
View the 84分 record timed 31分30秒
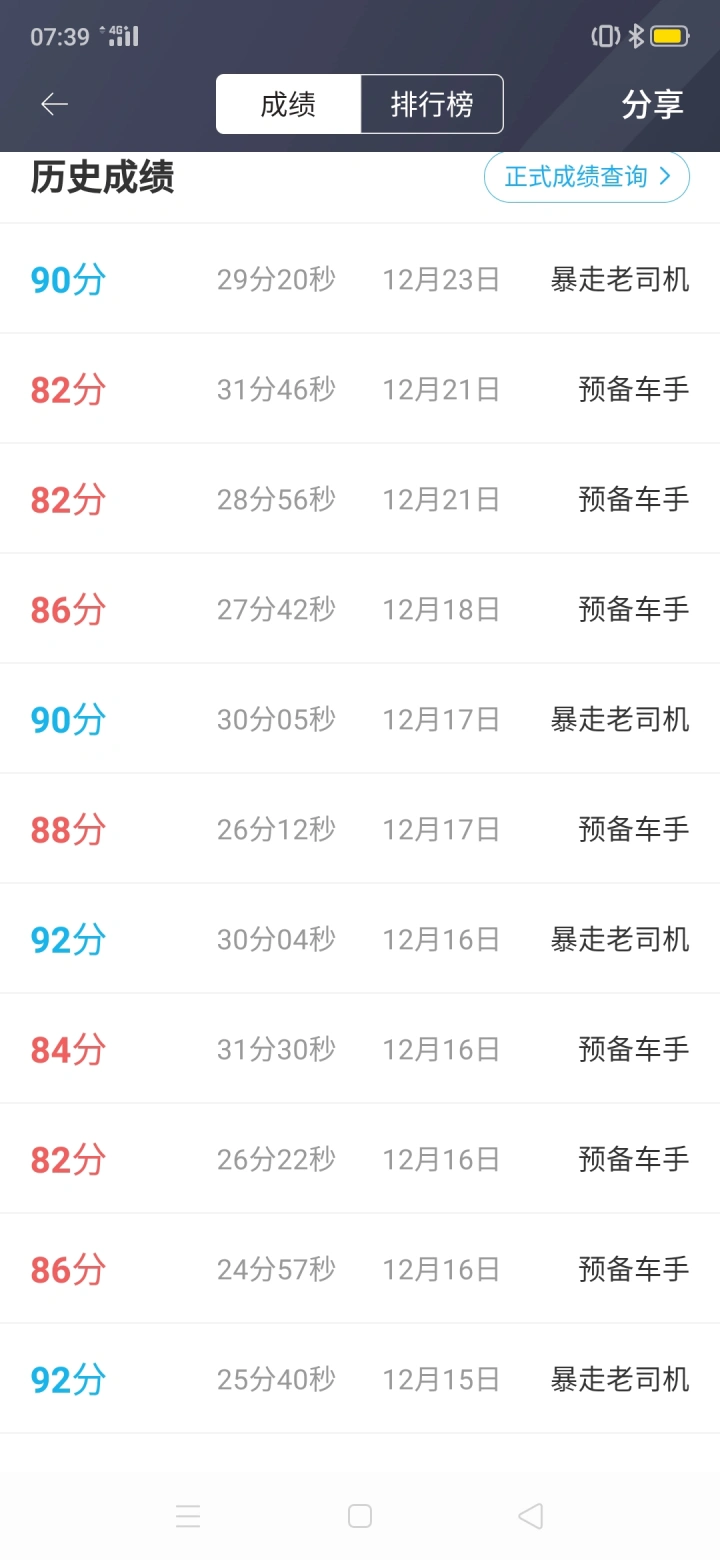click(x=360, y=1049)
